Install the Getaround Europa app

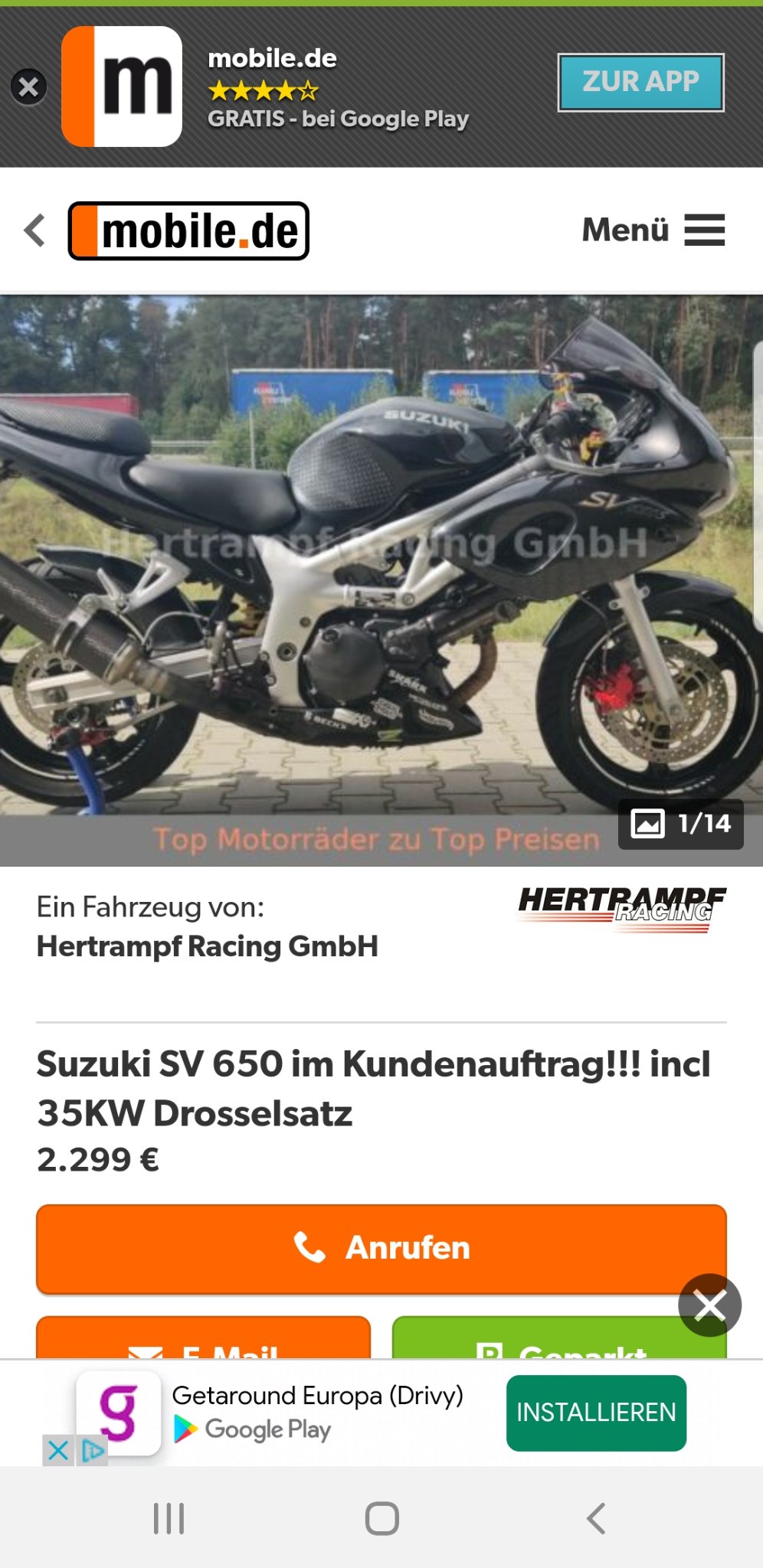click(x=595, y=1413)
